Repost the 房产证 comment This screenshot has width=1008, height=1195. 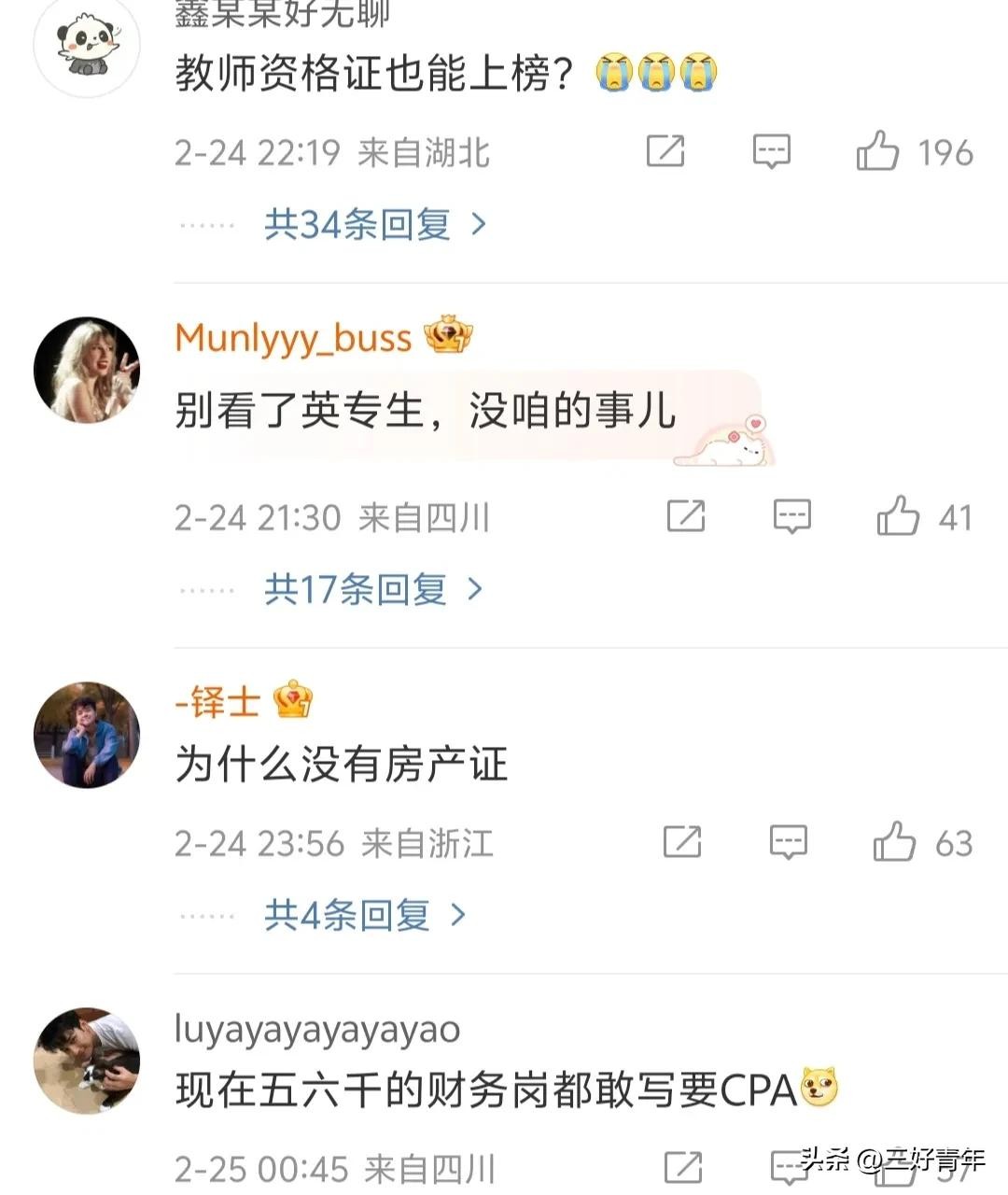[x=682, y=842]
